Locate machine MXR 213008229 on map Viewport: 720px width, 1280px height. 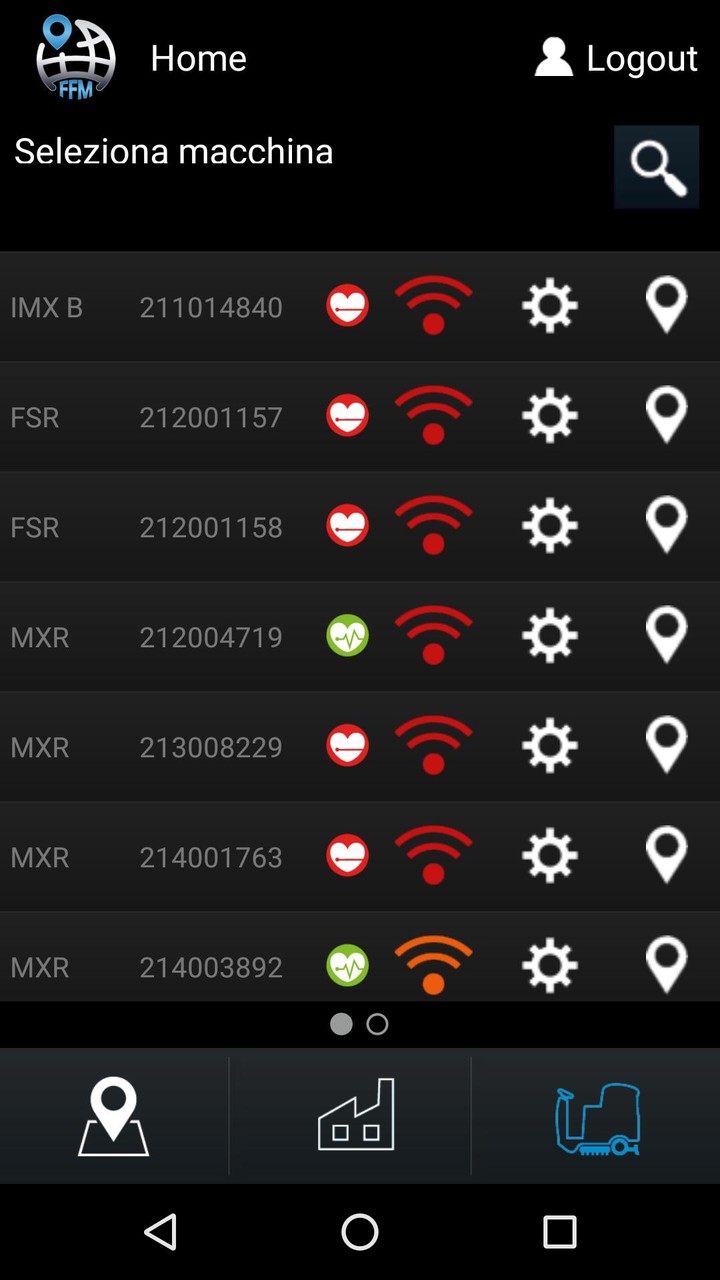(x=667, y=746)
